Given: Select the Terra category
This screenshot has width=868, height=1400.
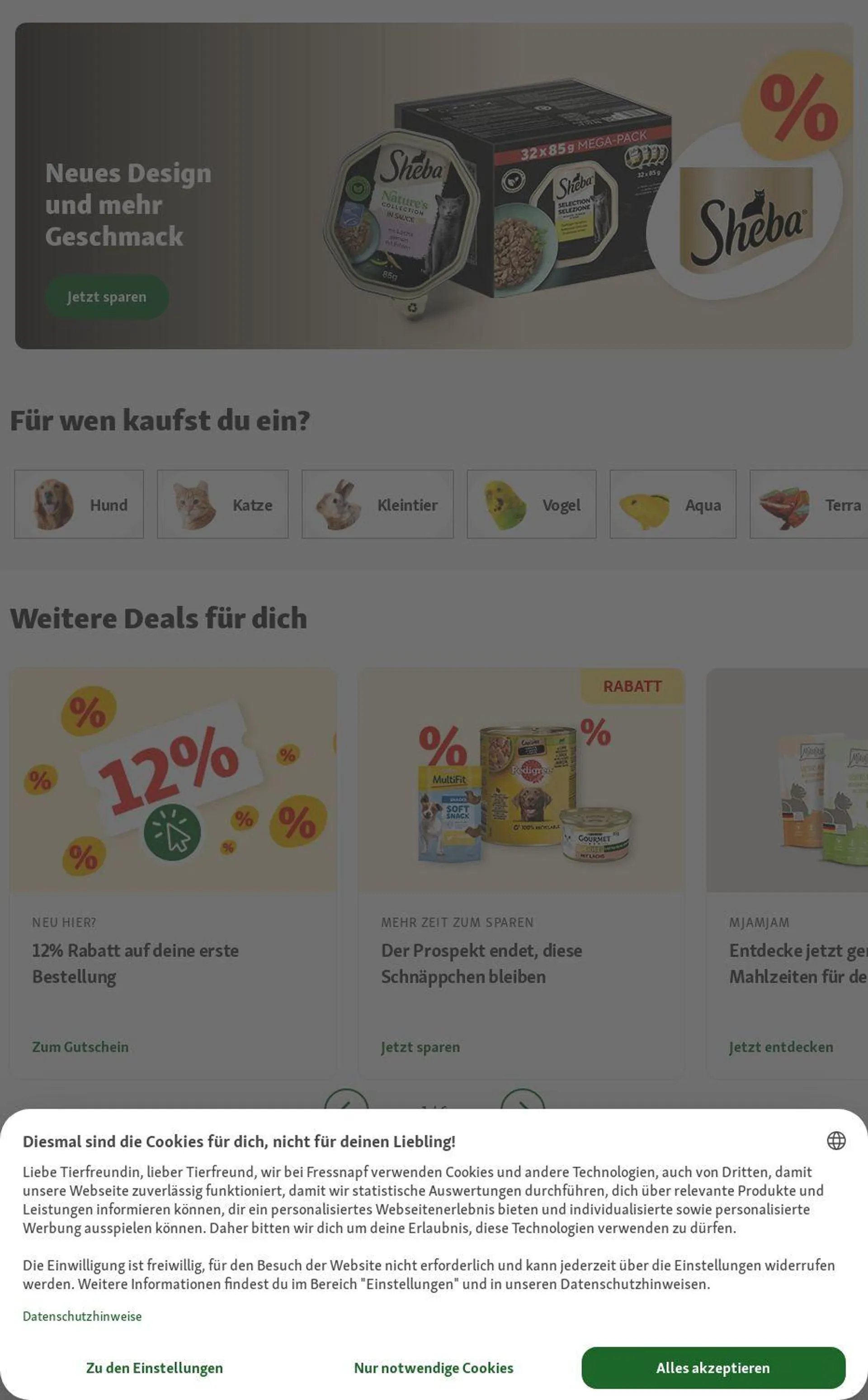Looking at the screenshot, I should (809, 504).
